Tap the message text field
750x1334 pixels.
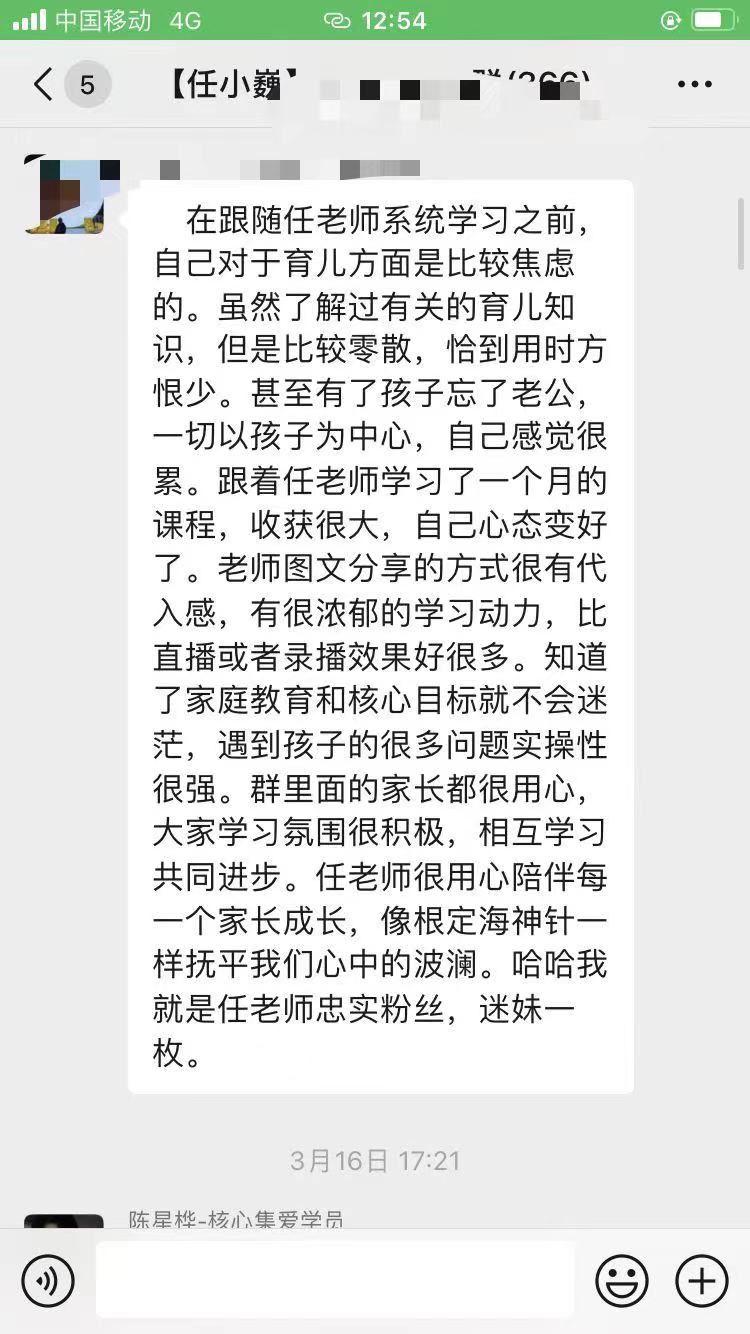pyautogui.click(x=335, y=1280)
